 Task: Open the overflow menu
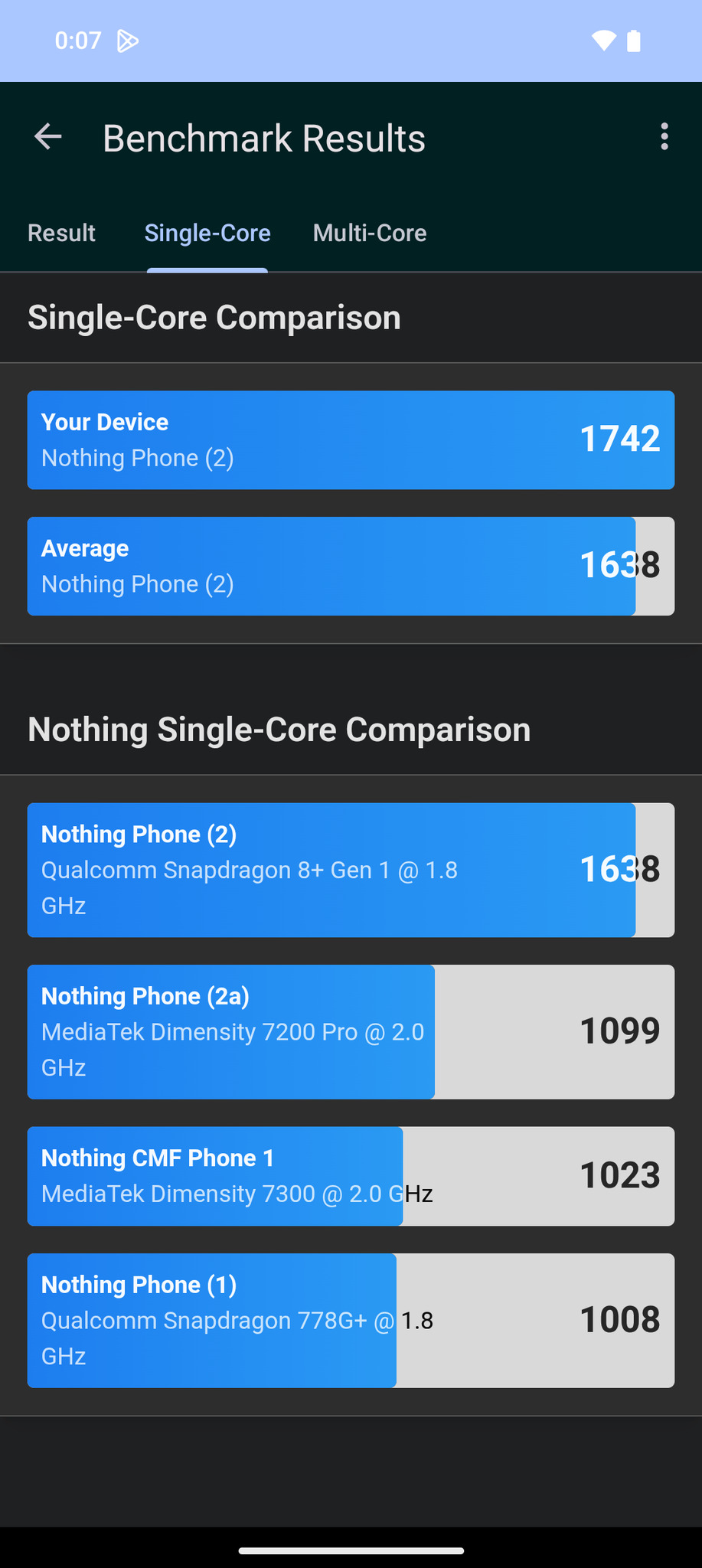click(664, 138)
